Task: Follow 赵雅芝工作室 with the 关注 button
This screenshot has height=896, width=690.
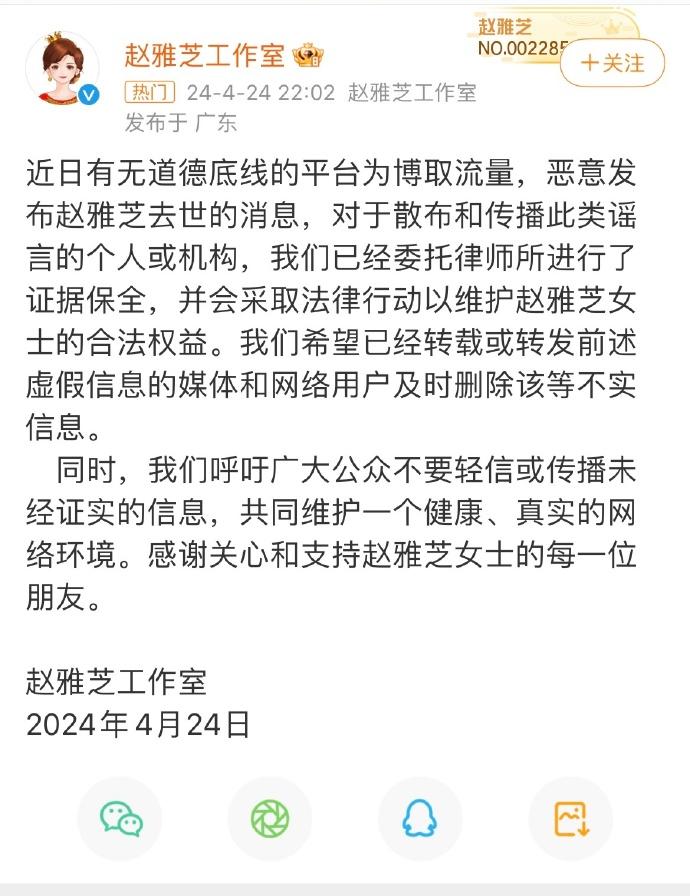Action: click(x=612, y=63)
